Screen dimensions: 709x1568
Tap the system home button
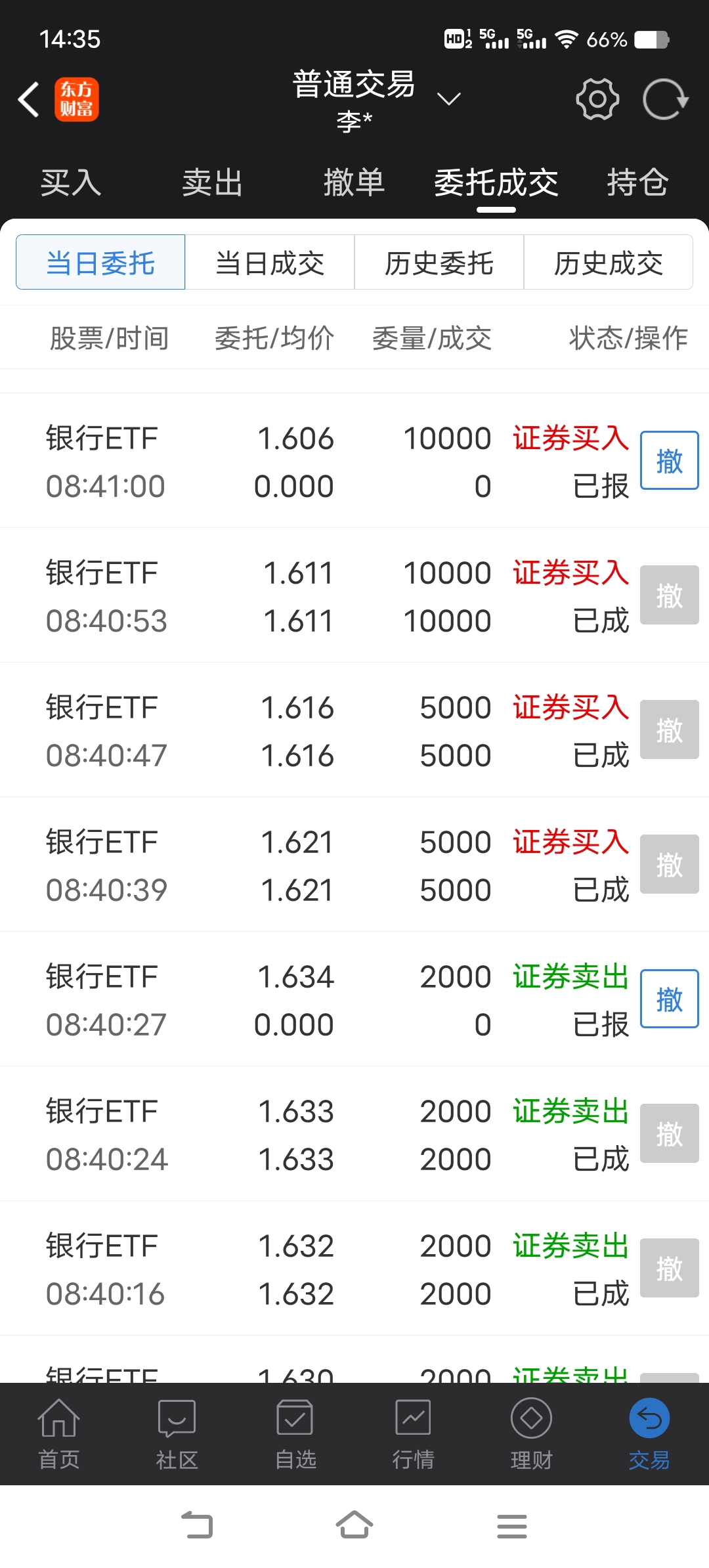point(354,1525)
